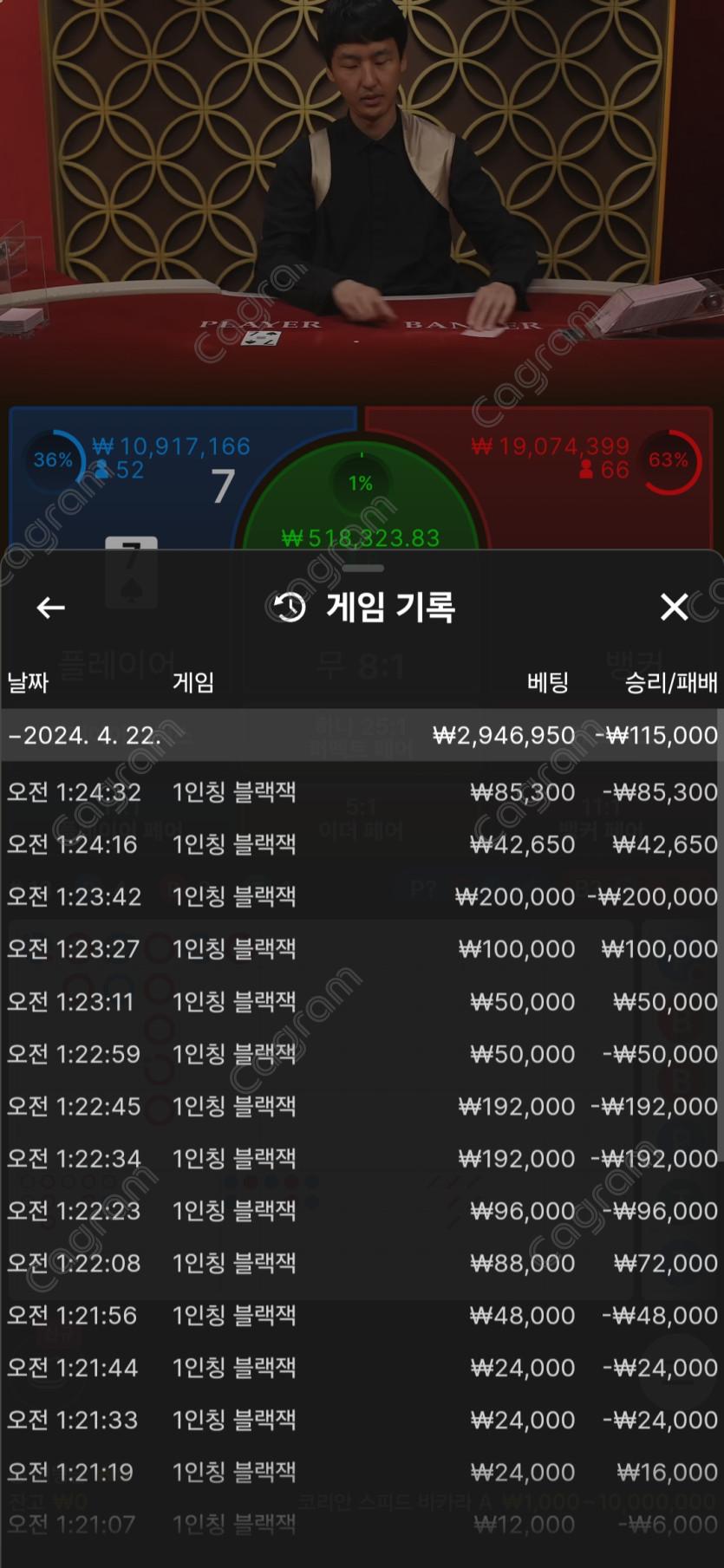Open the 1:22:59 blackjack round

[362, 1054]
